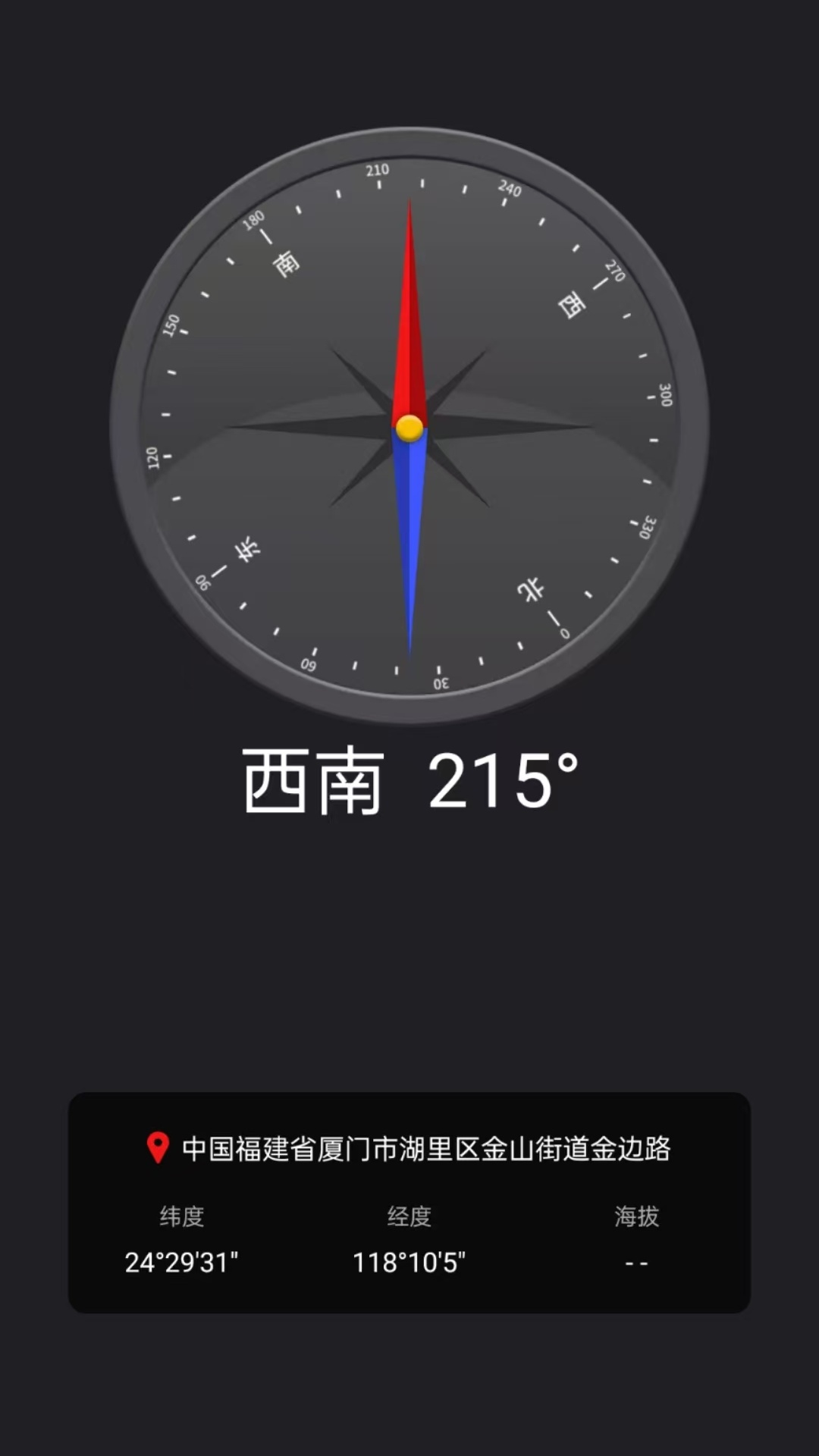The image size is (819, 1456).
Task: Click the 西 character on the compass face
Action: 574,303
